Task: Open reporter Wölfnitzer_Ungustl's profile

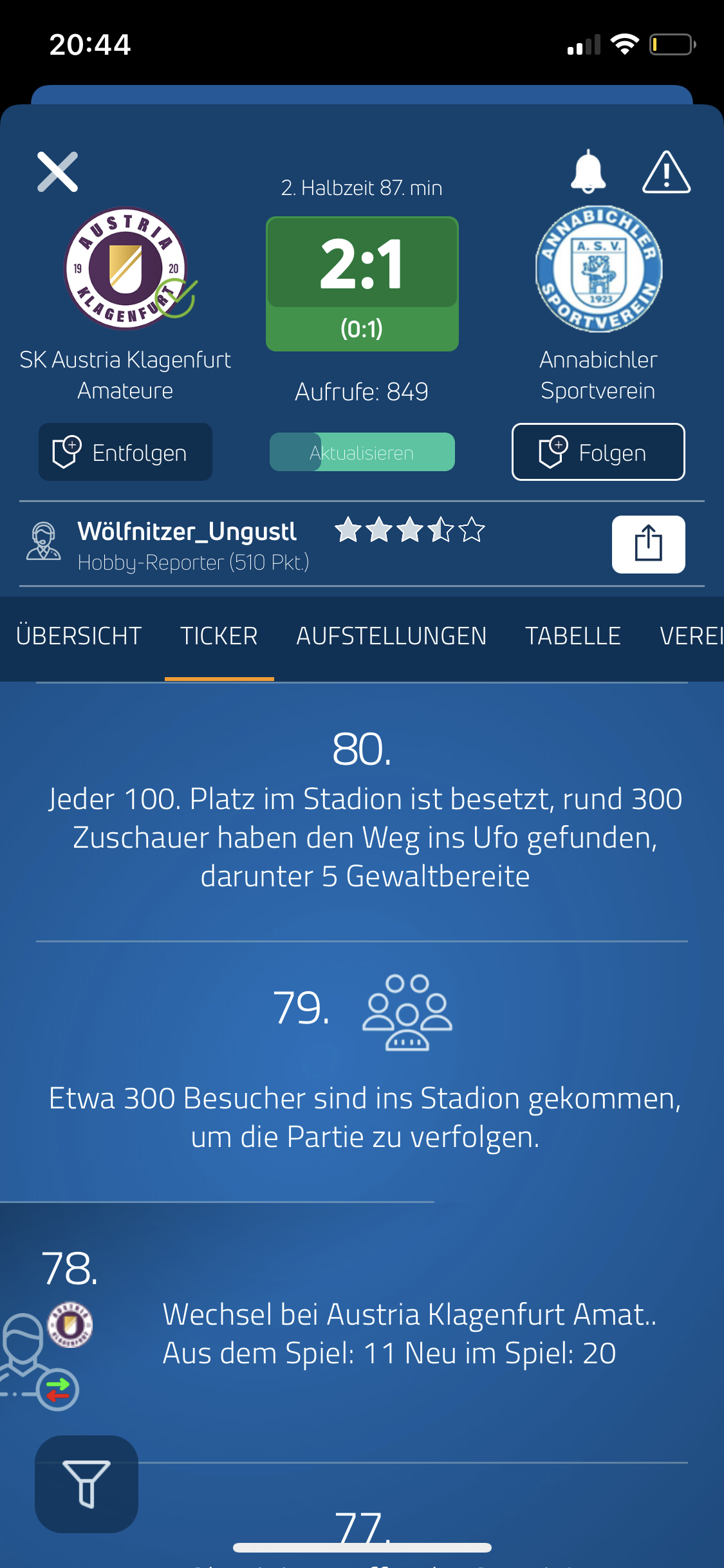Action: (x=187, y=532)
